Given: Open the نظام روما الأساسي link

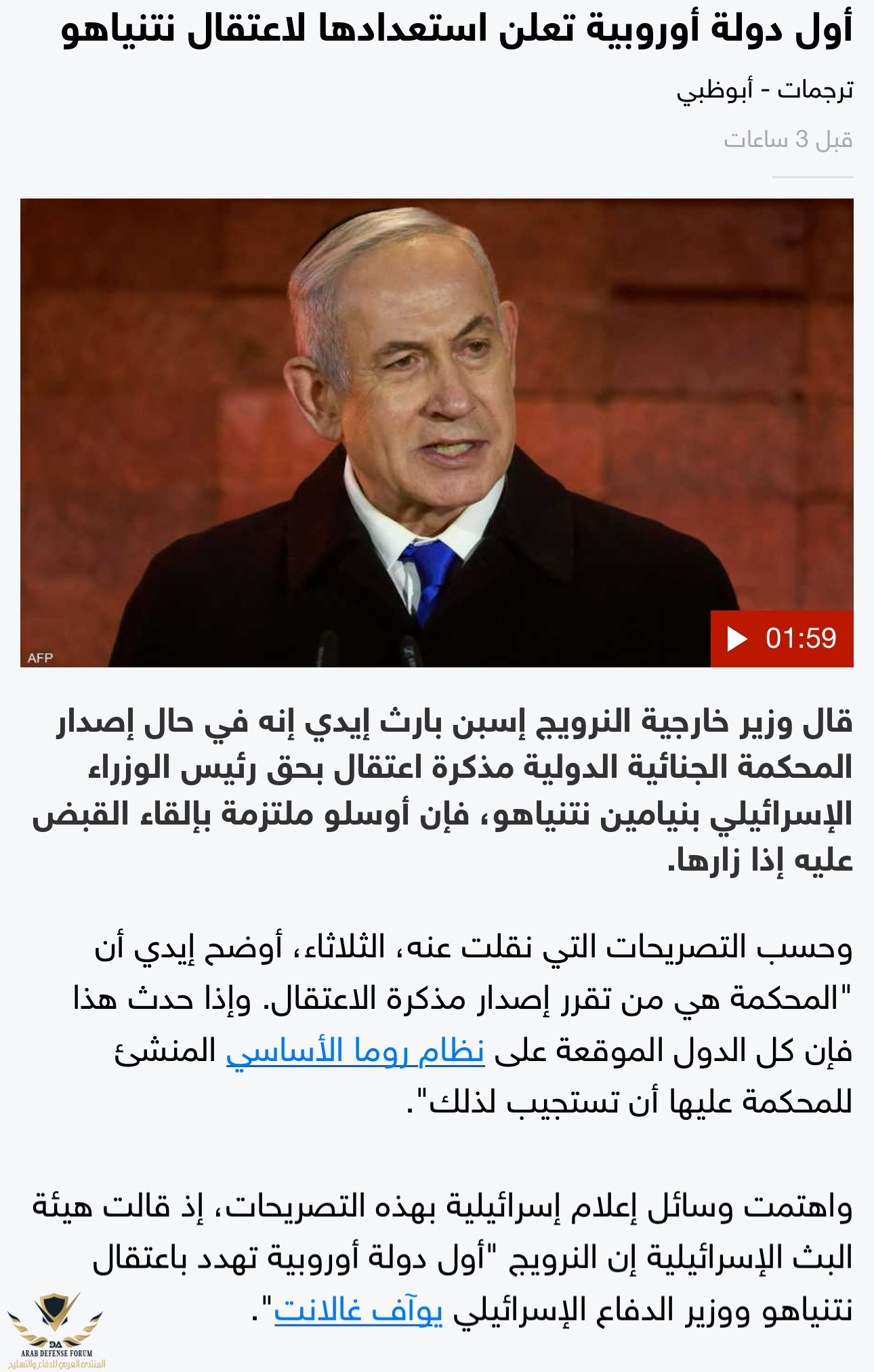Looking at the screenshot, I should [x=355, y=1051].
